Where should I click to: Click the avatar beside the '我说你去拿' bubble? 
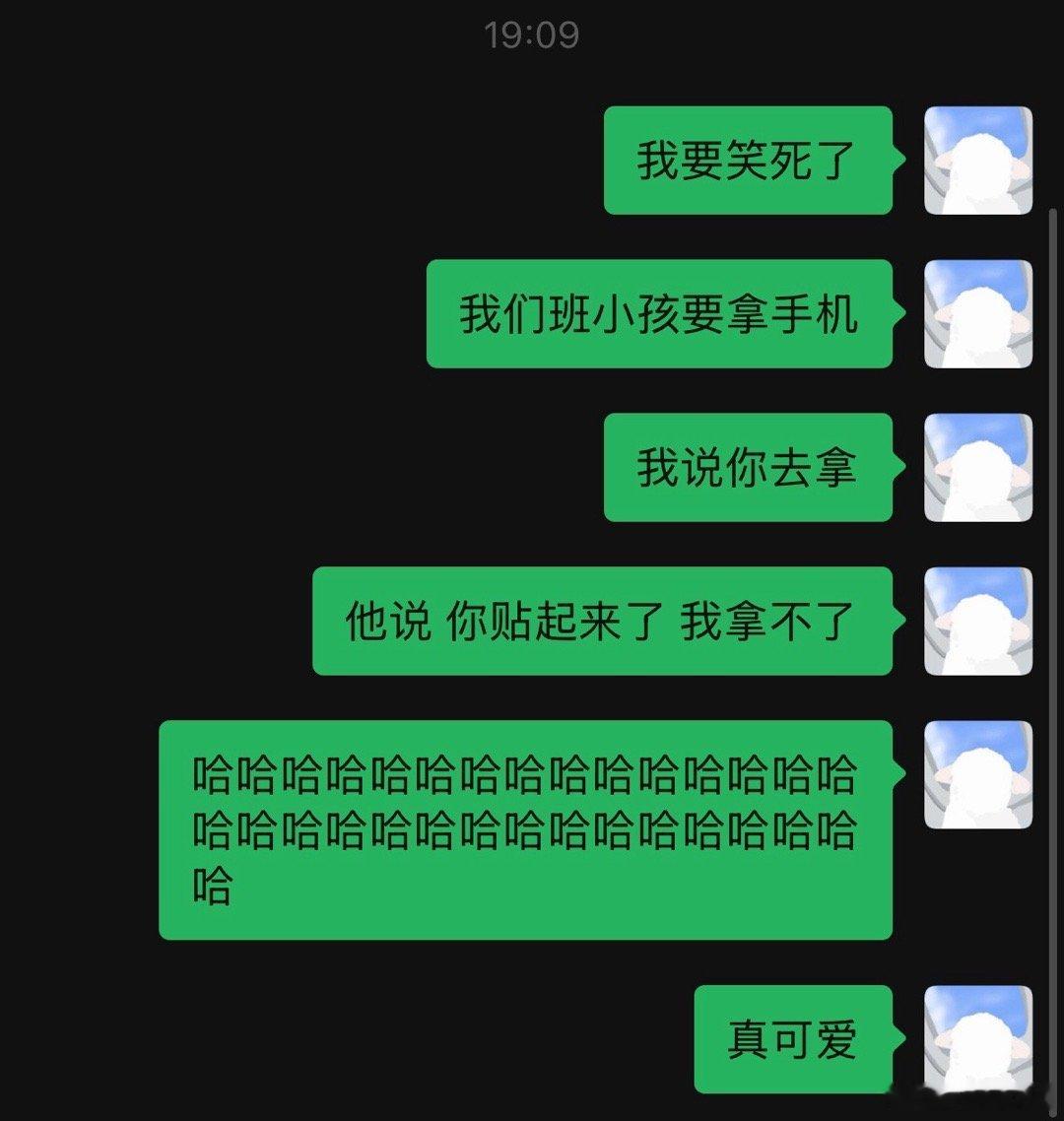976,469
